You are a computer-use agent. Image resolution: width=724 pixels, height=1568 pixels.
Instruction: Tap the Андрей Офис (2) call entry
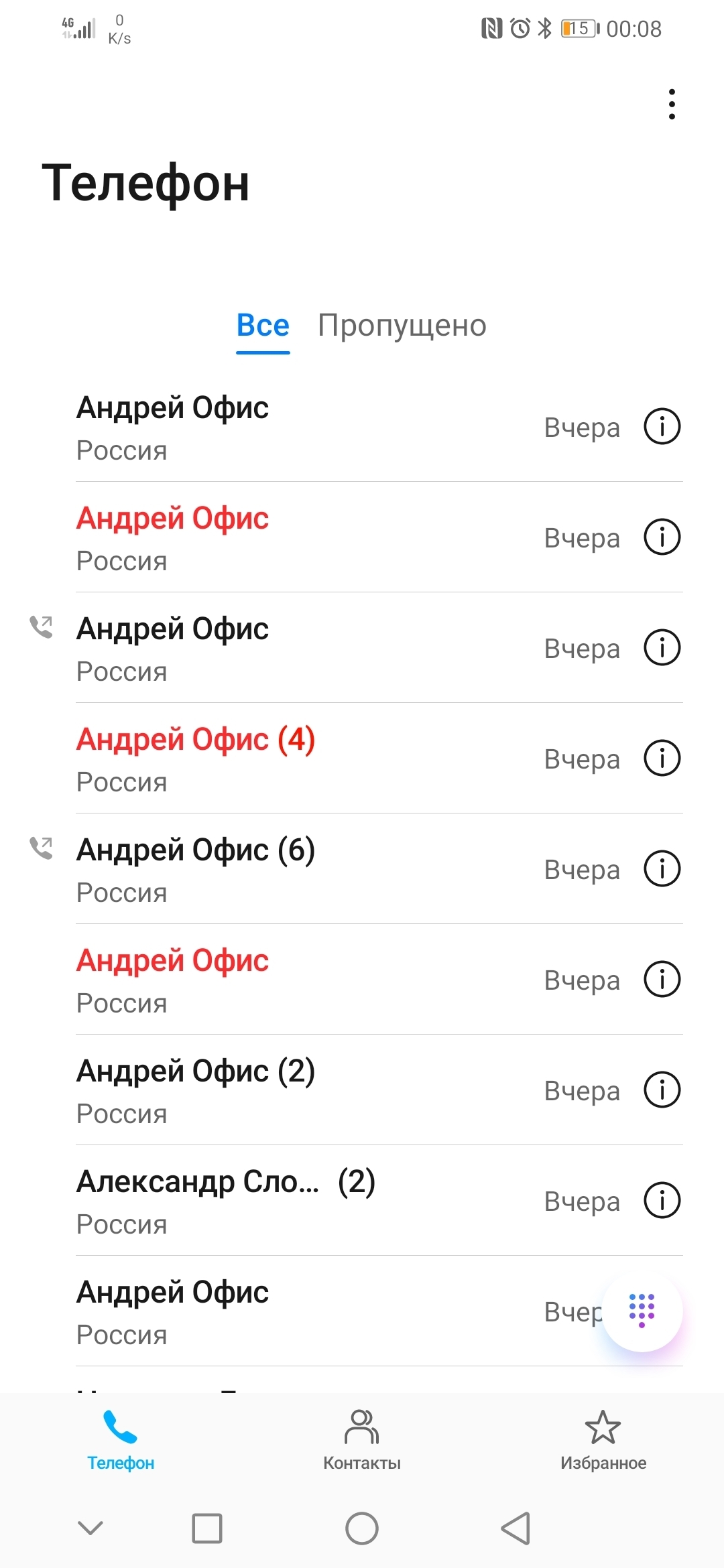(x=268, y=1090)
